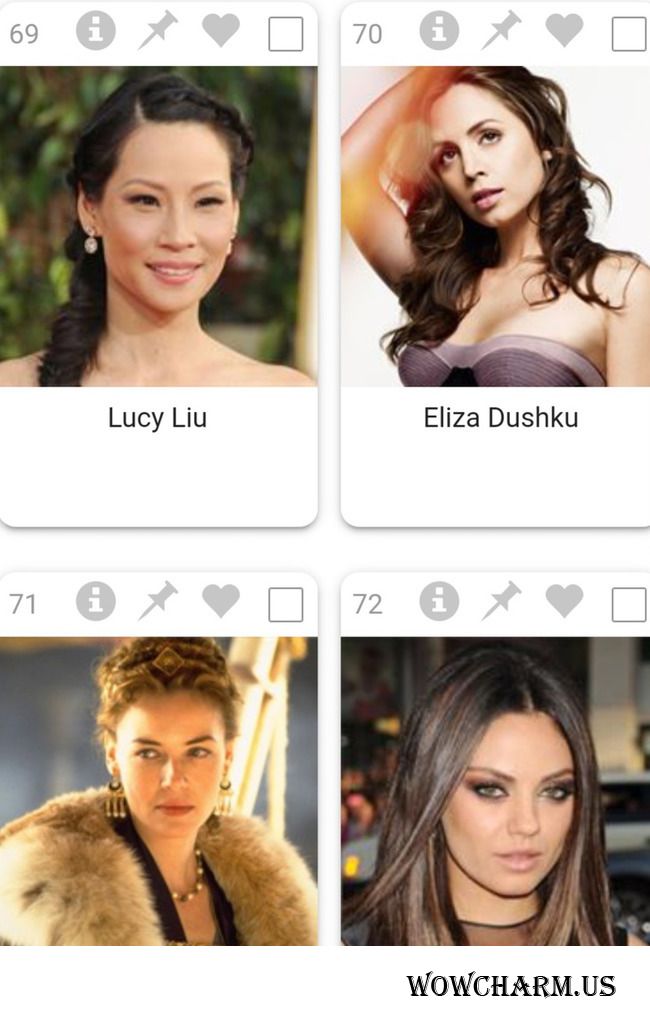Open info for card 69 Lucy Liu
The width and height of the screenshot is (650, 1026).
click(96, 31)
